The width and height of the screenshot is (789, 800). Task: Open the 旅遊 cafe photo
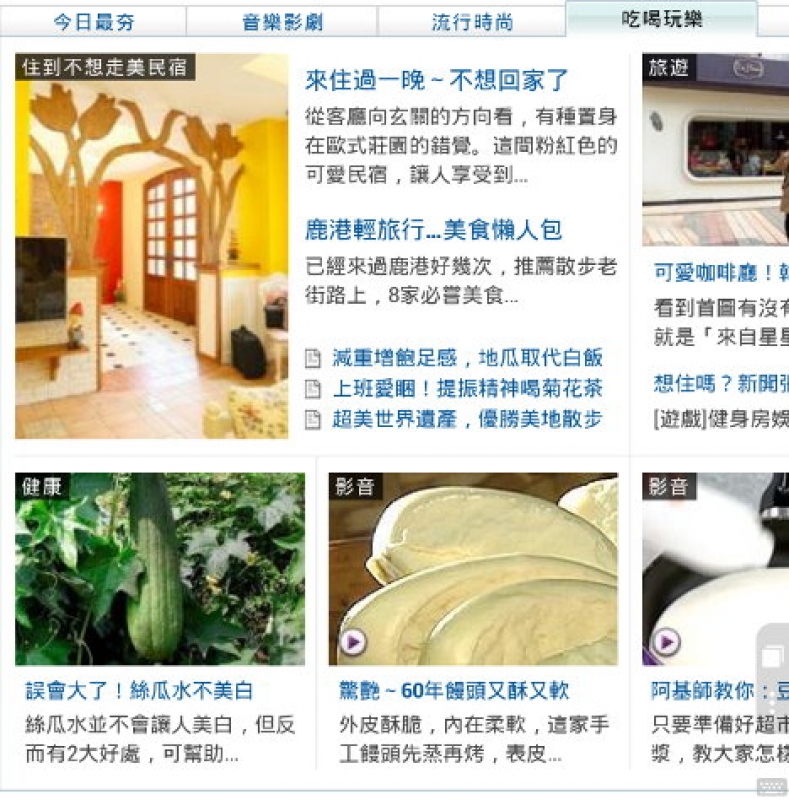(x=715, y=150)
